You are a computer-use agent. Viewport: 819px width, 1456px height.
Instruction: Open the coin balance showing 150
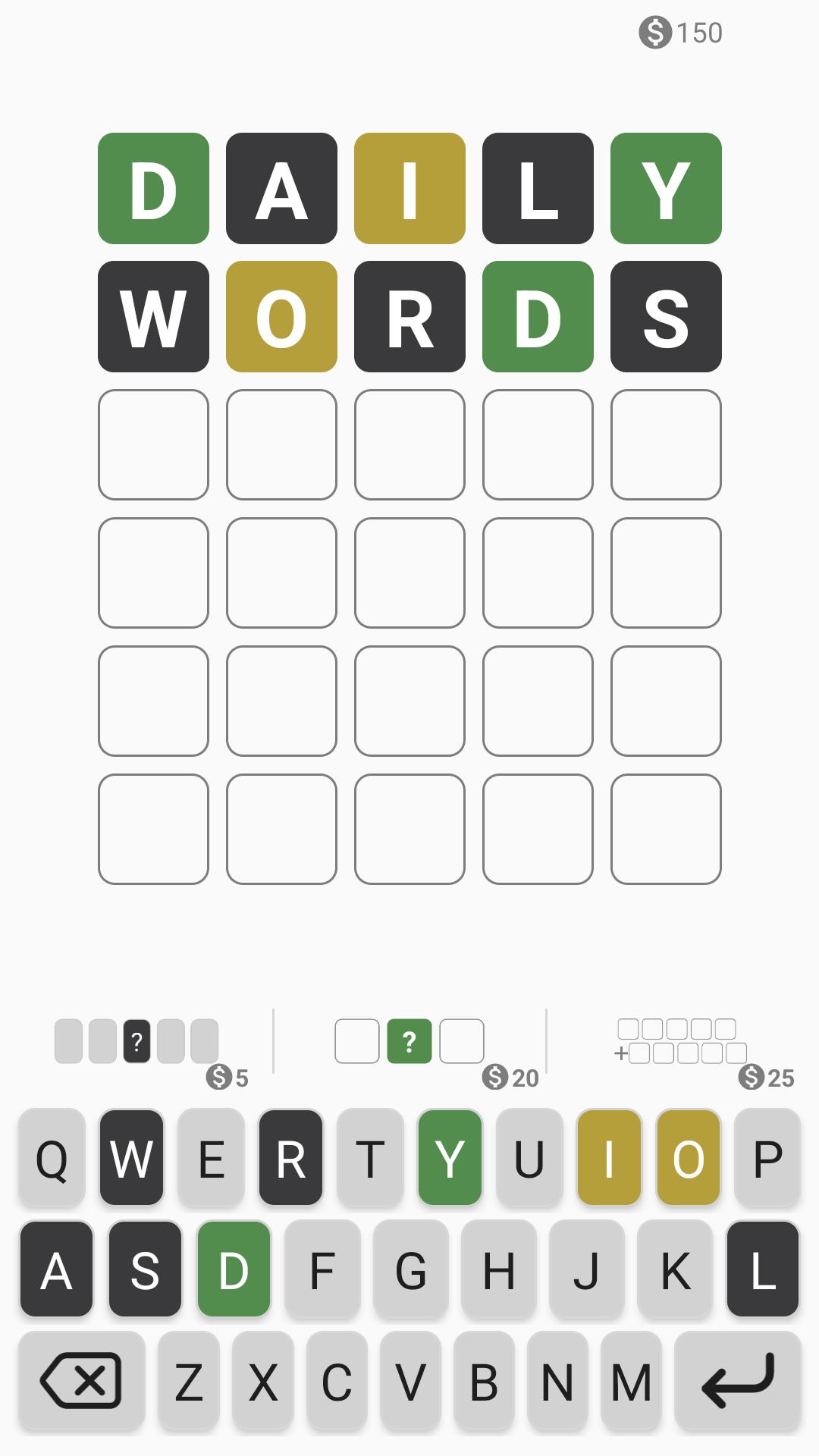tap(681, 33)
